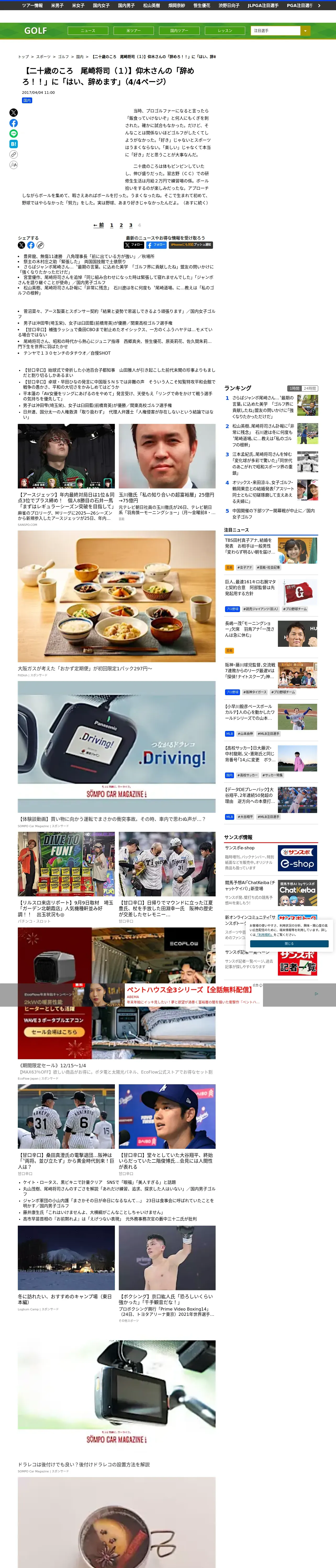Bookmark with Hatena B! icon
This screenshot has height=1568, width=336.
tap(13, 144)
